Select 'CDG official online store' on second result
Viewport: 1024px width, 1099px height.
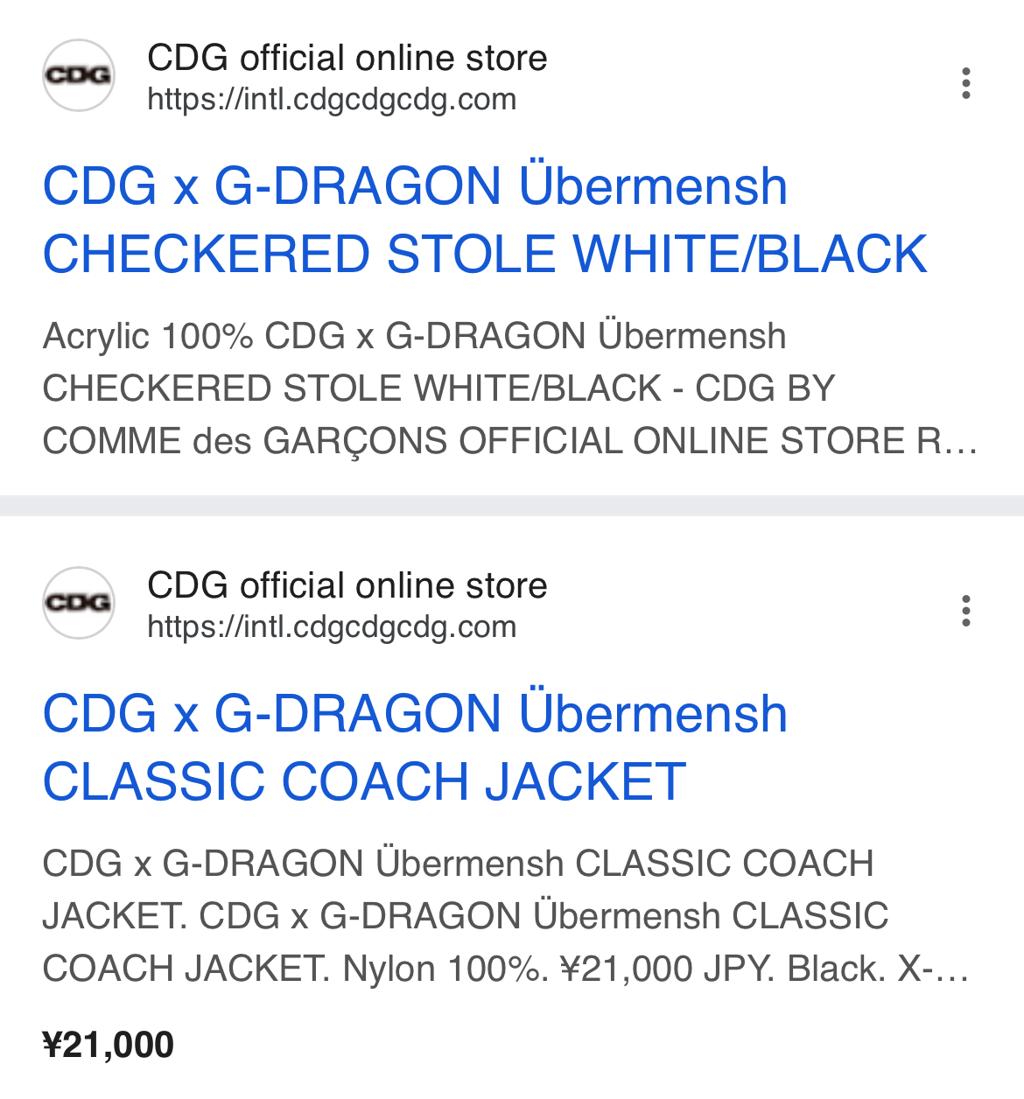click(x=347, y=585)
